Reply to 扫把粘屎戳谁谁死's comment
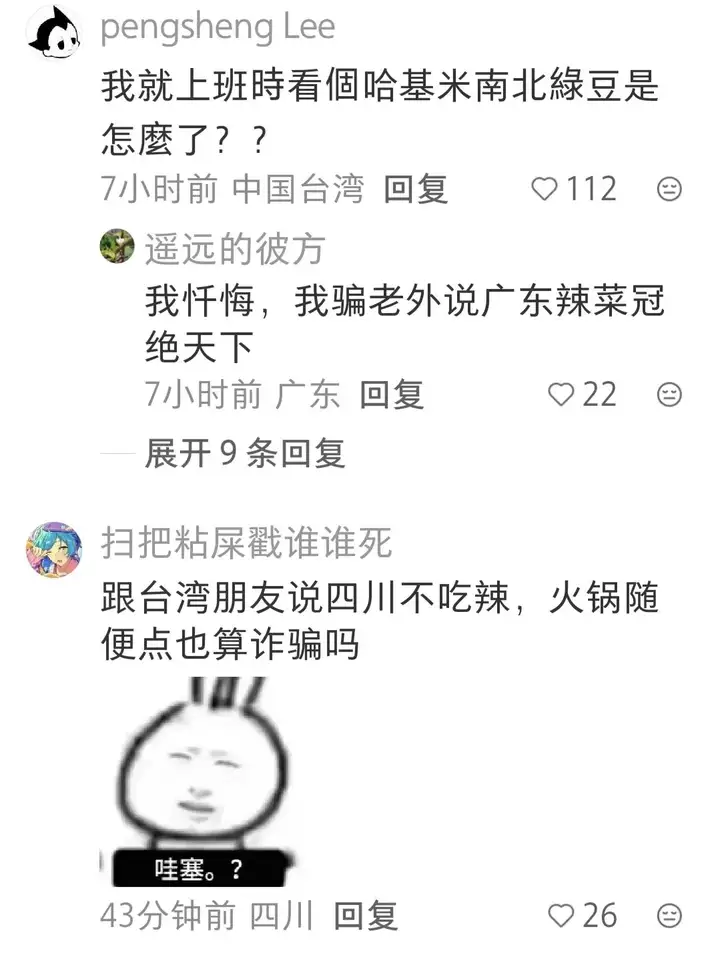Viewport: 720px width, 953px height. 366,914
